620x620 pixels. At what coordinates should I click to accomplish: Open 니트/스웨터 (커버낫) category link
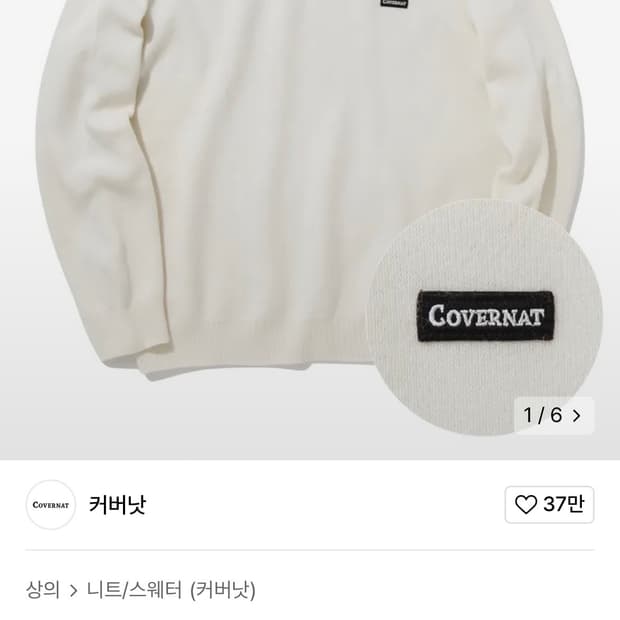tap(171, 590)
